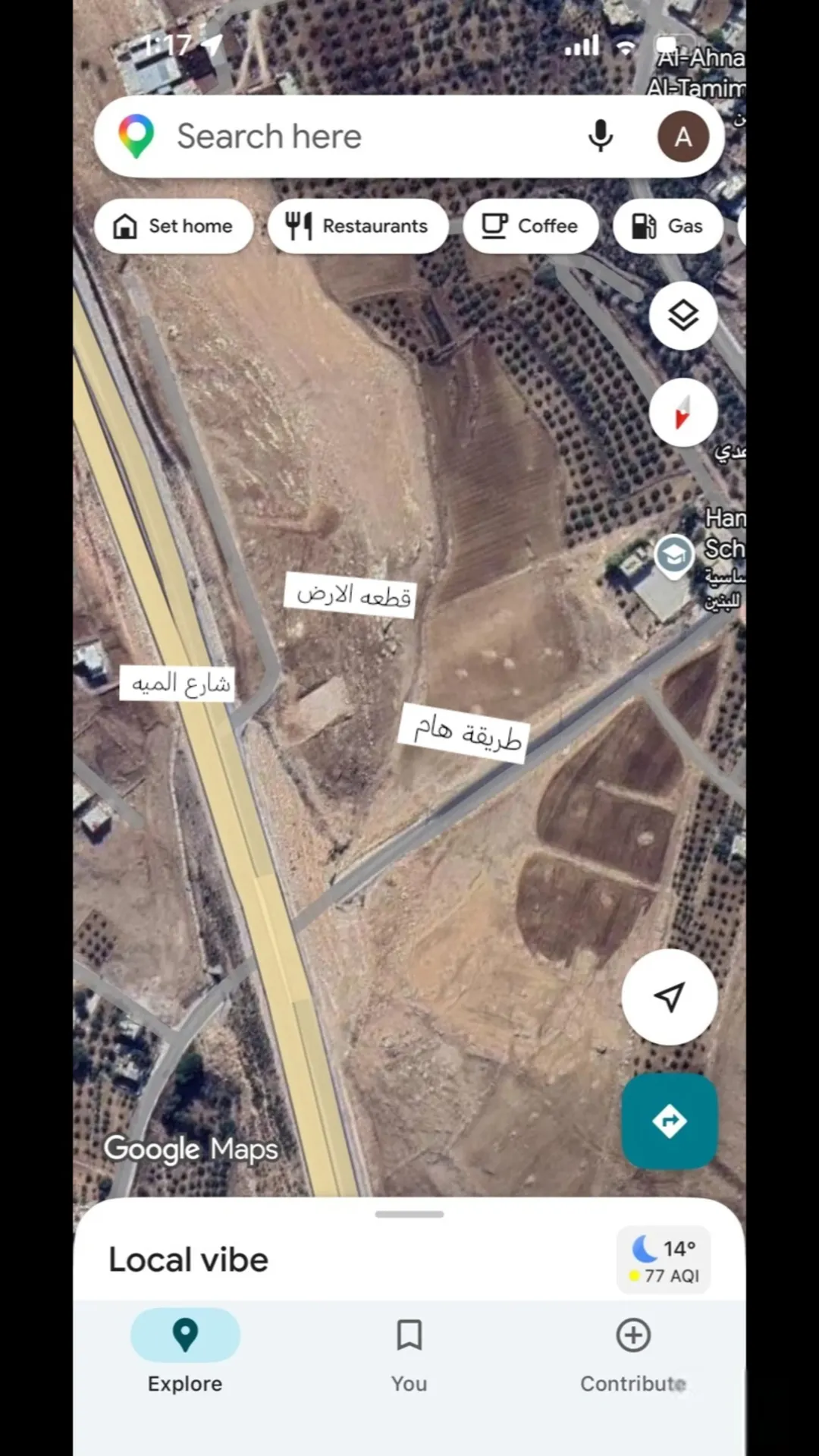Start voice search with the microphone
This screenshot has width=819, height=1456.
600,137
